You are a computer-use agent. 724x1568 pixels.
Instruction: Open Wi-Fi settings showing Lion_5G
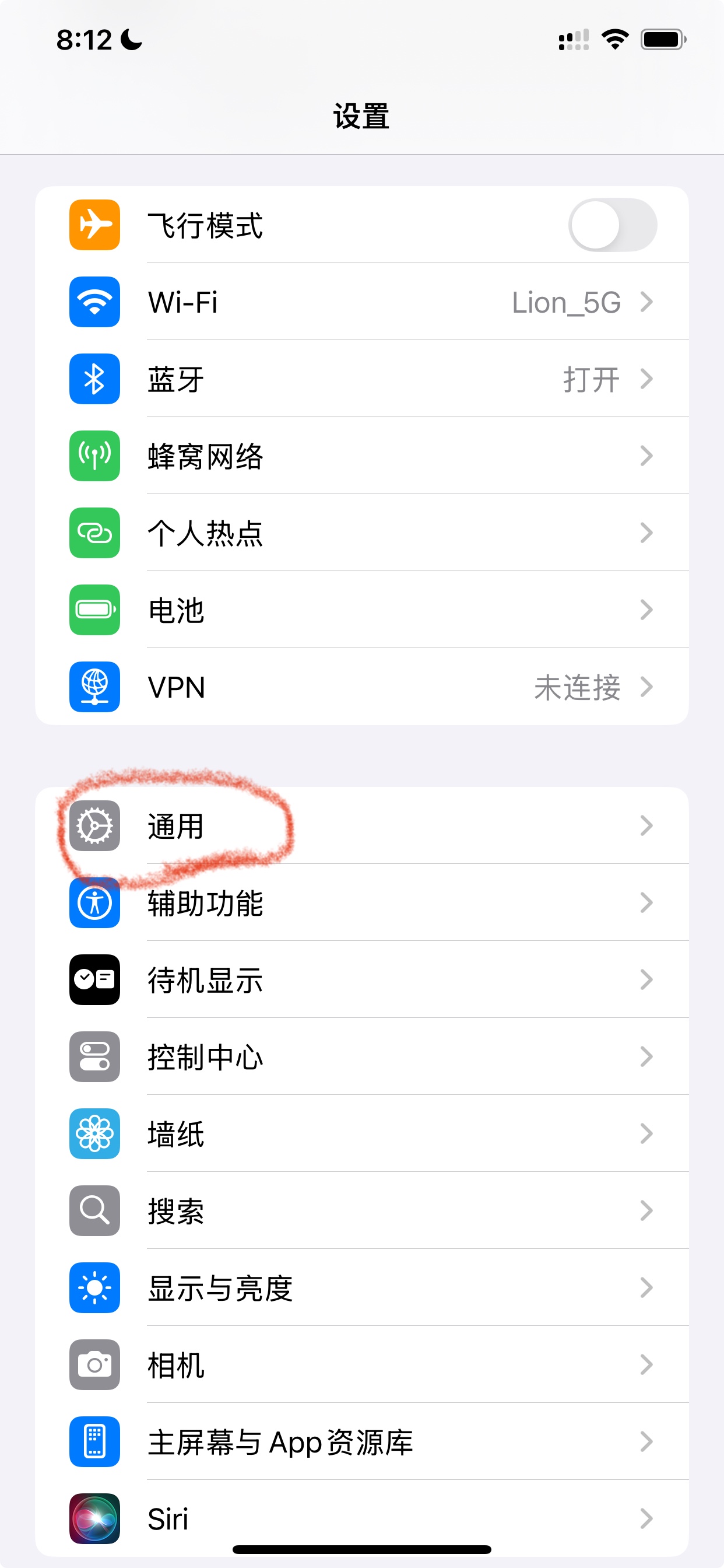(x=361, y=302)
